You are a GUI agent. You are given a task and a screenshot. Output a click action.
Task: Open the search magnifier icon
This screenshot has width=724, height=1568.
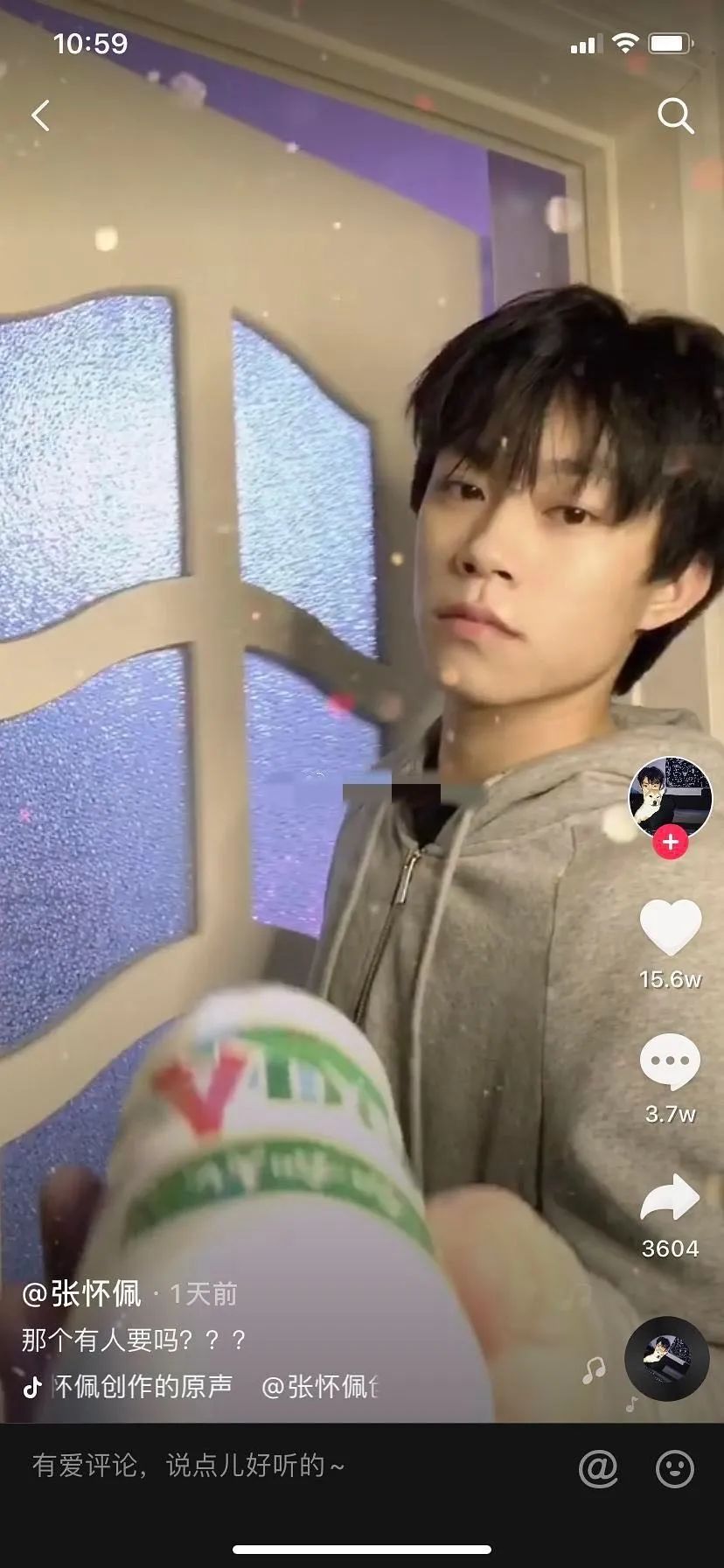675,115
